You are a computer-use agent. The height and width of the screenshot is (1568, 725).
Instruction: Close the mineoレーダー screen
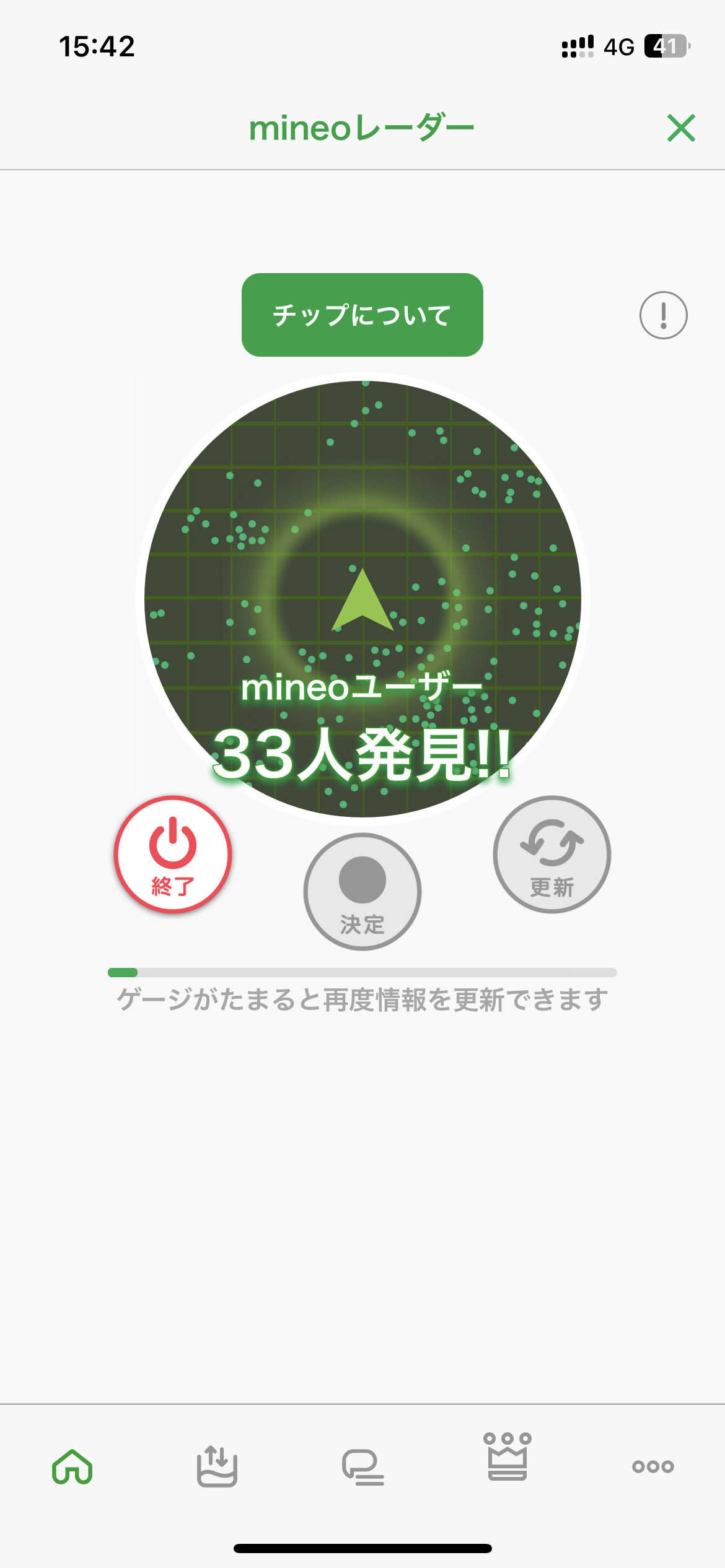[x=681, y=128]
